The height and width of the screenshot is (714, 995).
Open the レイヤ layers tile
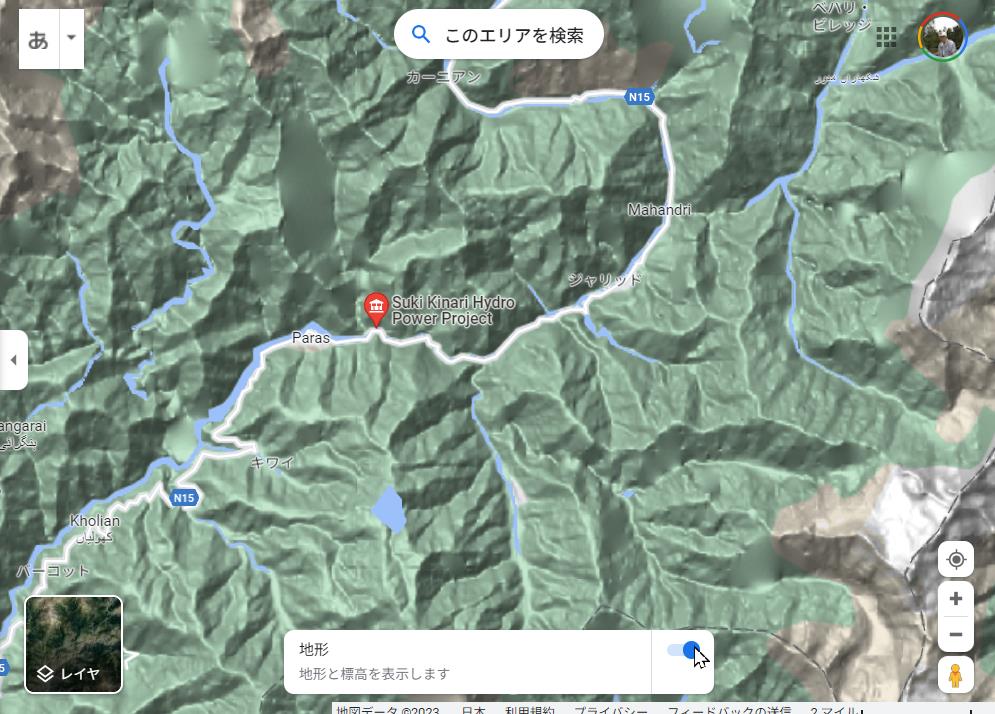point(73,644)
